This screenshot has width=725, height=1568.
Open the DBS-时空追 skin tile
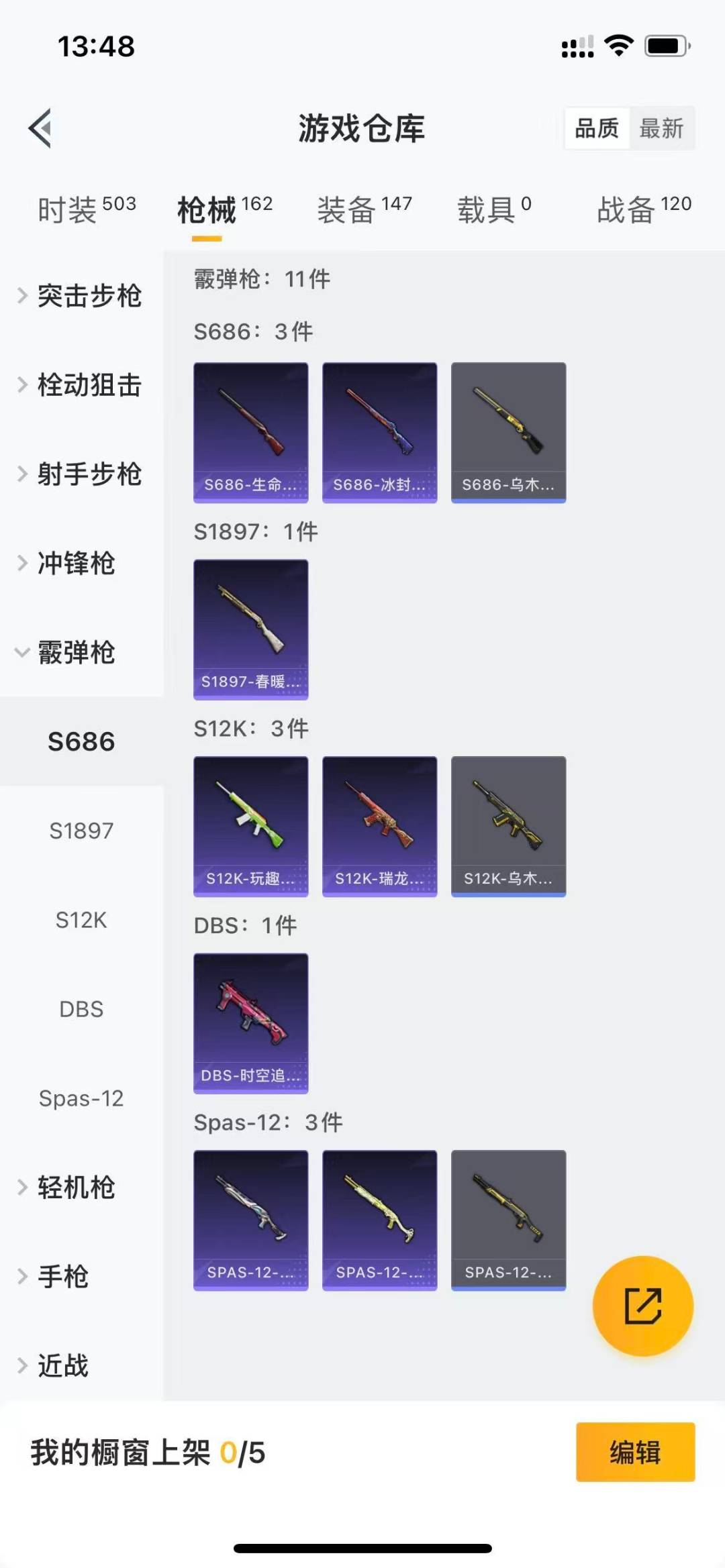point(251,1023)
